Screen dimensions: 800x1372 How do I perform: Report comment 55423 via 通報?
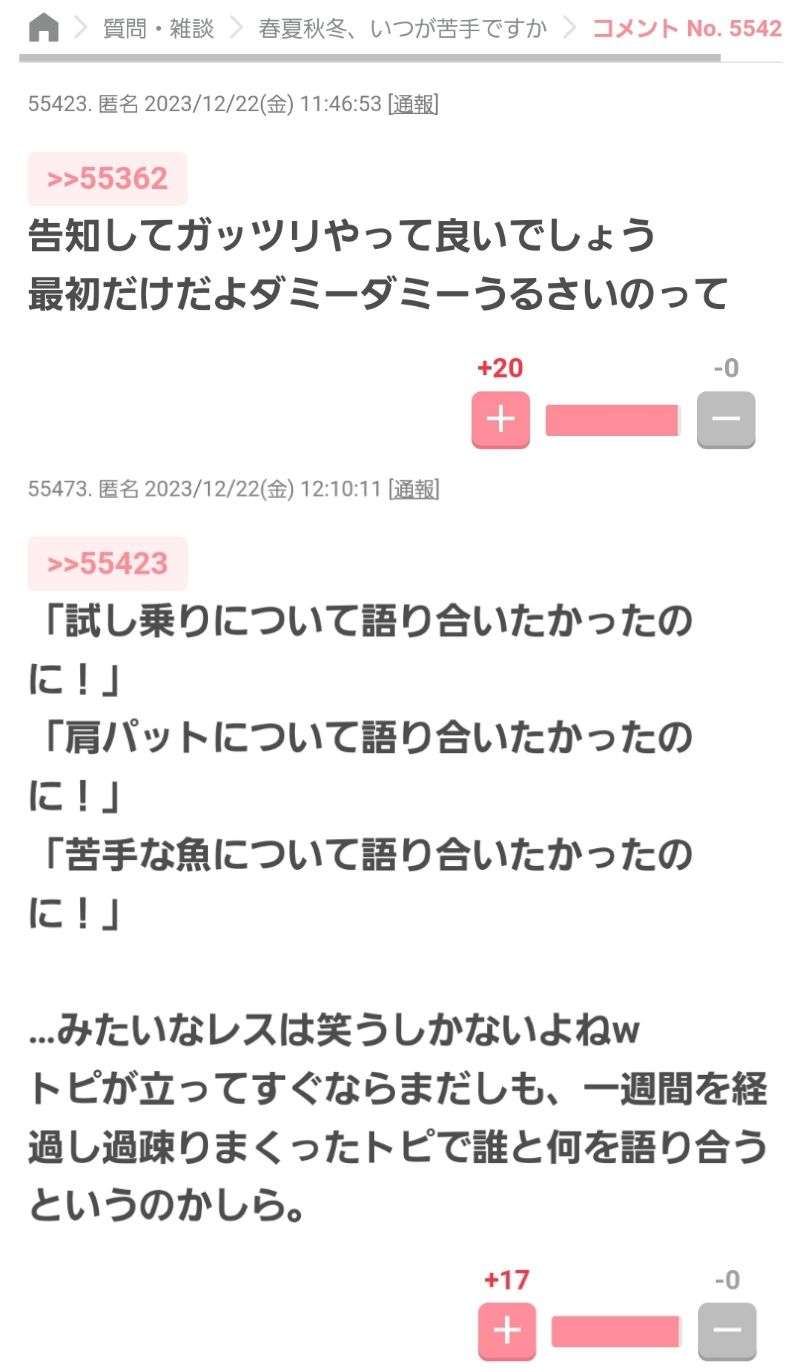point(413,104)
